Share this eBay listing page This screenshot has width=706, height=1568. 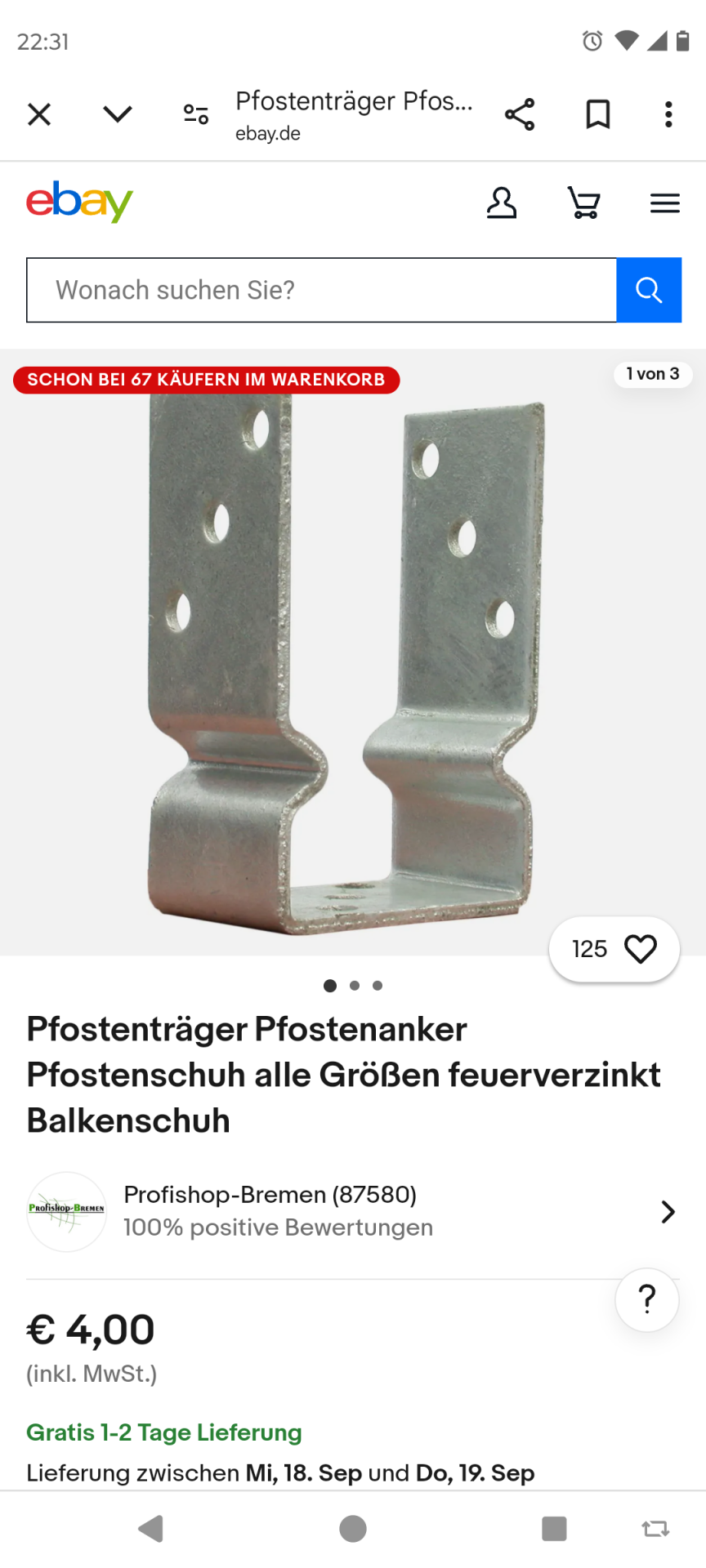520,114
